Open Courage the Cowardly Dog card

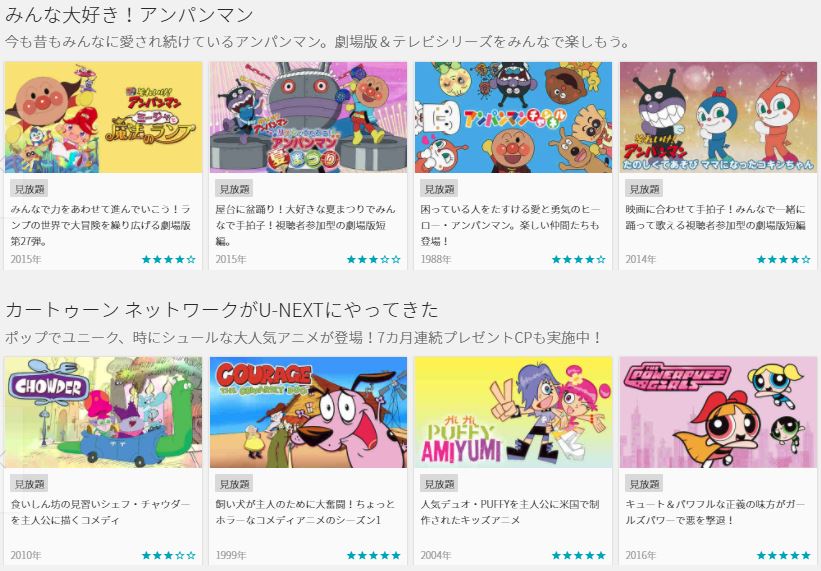coord(308,412)
